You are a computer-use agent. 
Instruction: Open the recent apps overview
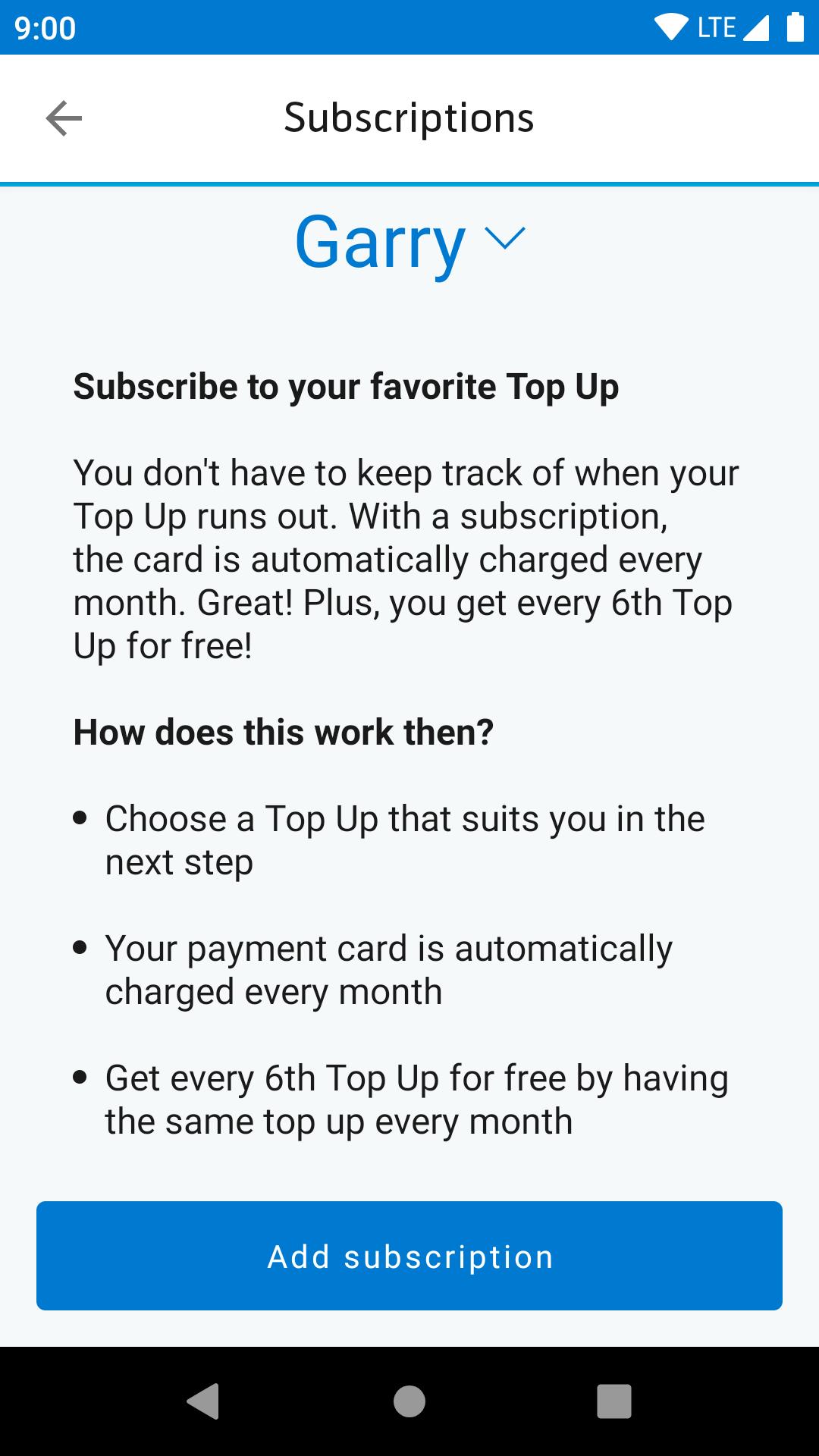tap(613, 1401)
